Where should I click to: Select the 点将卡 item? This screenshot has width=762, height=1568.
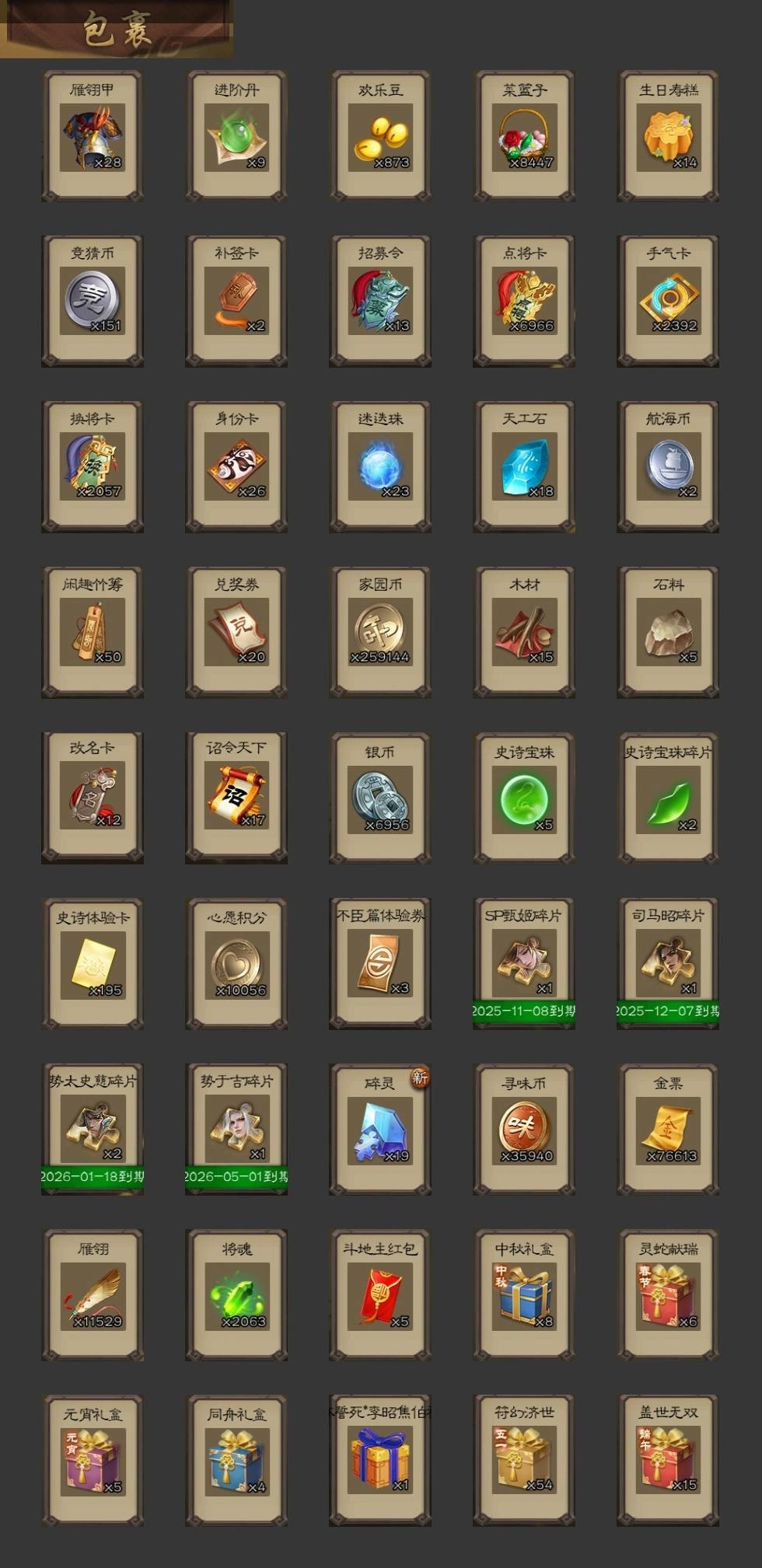(524, 301)
